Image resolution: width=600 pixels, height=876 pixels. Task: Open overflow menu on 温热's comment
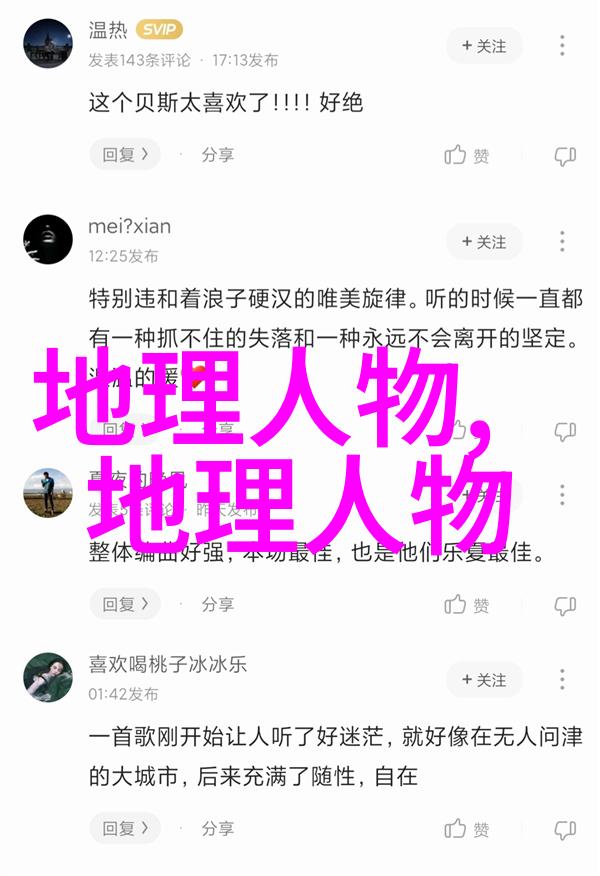pyautogui.click(x=563, y=45)
